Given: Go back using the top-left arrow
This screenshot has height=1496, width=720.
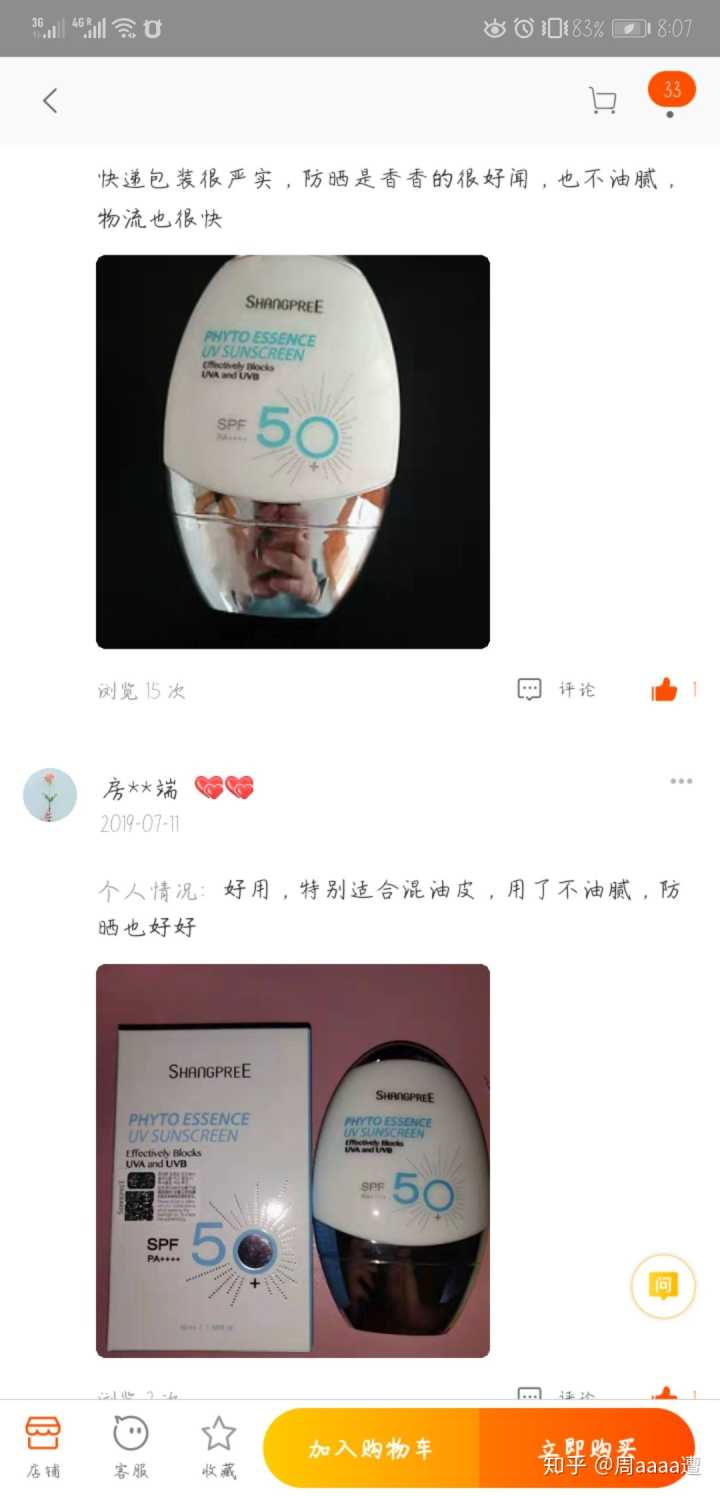Looking at the screenshot, I should (50, 100).
